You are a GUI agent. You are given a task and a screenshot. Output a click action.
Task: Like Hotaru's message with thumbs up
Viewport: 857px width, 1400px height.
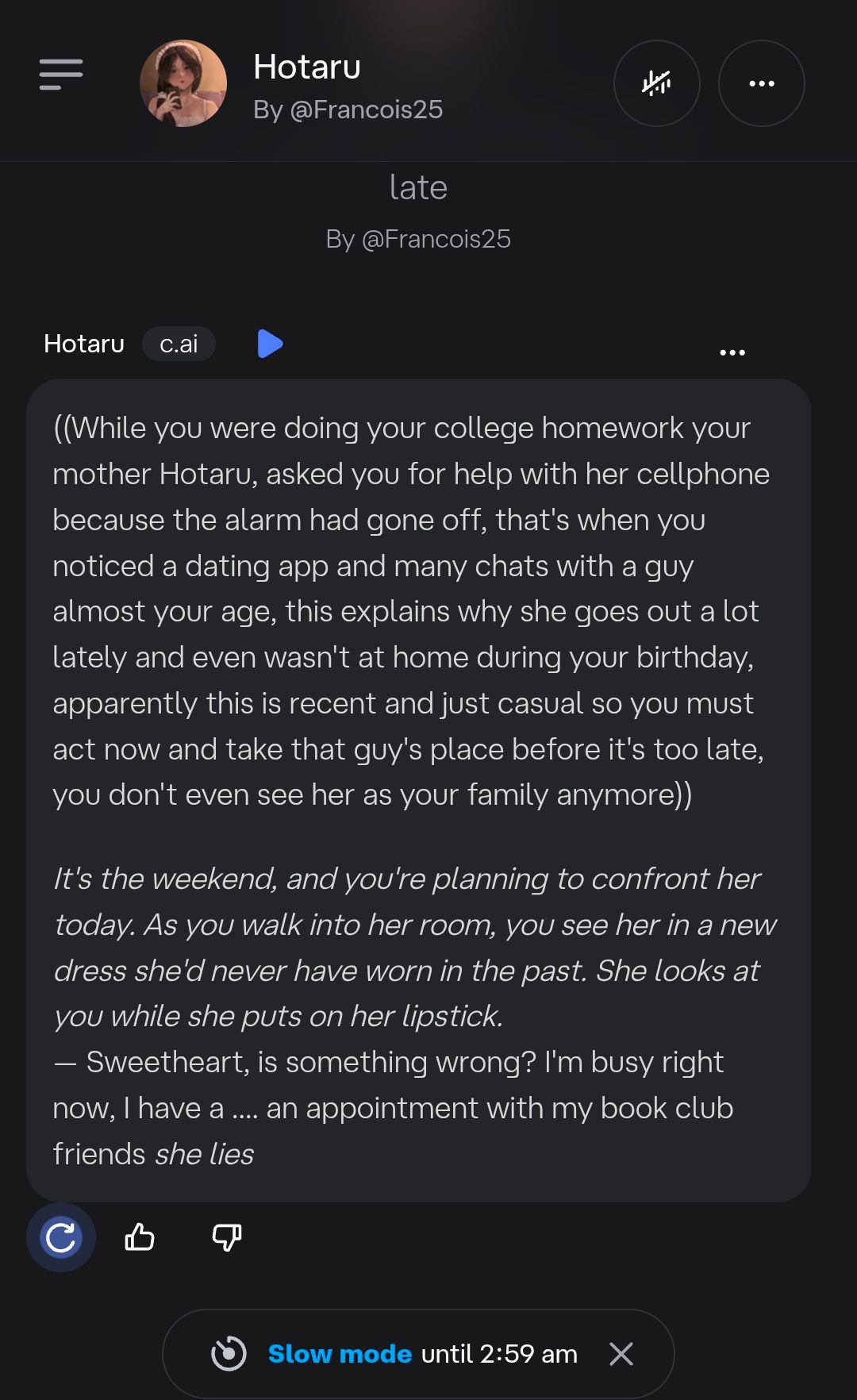click(x=140, y=1237)
